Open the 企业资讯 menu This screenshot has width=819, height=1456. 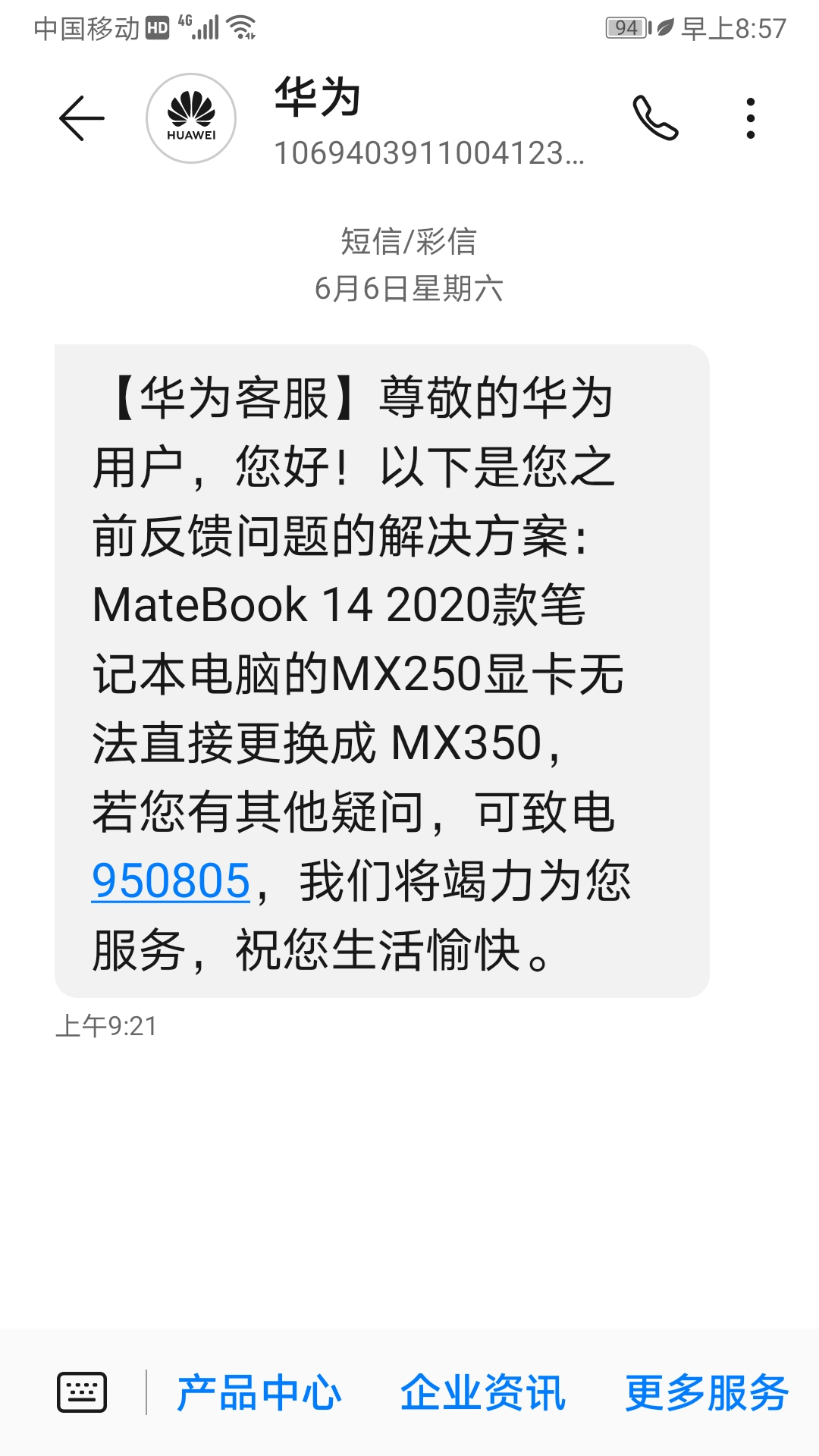(483, 1393)
